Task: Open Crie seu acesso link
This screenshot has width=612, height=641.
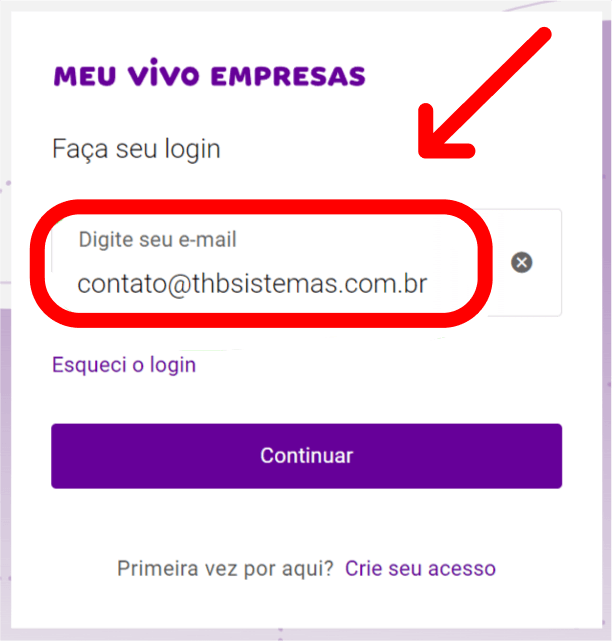Action: tap(420, 569)
